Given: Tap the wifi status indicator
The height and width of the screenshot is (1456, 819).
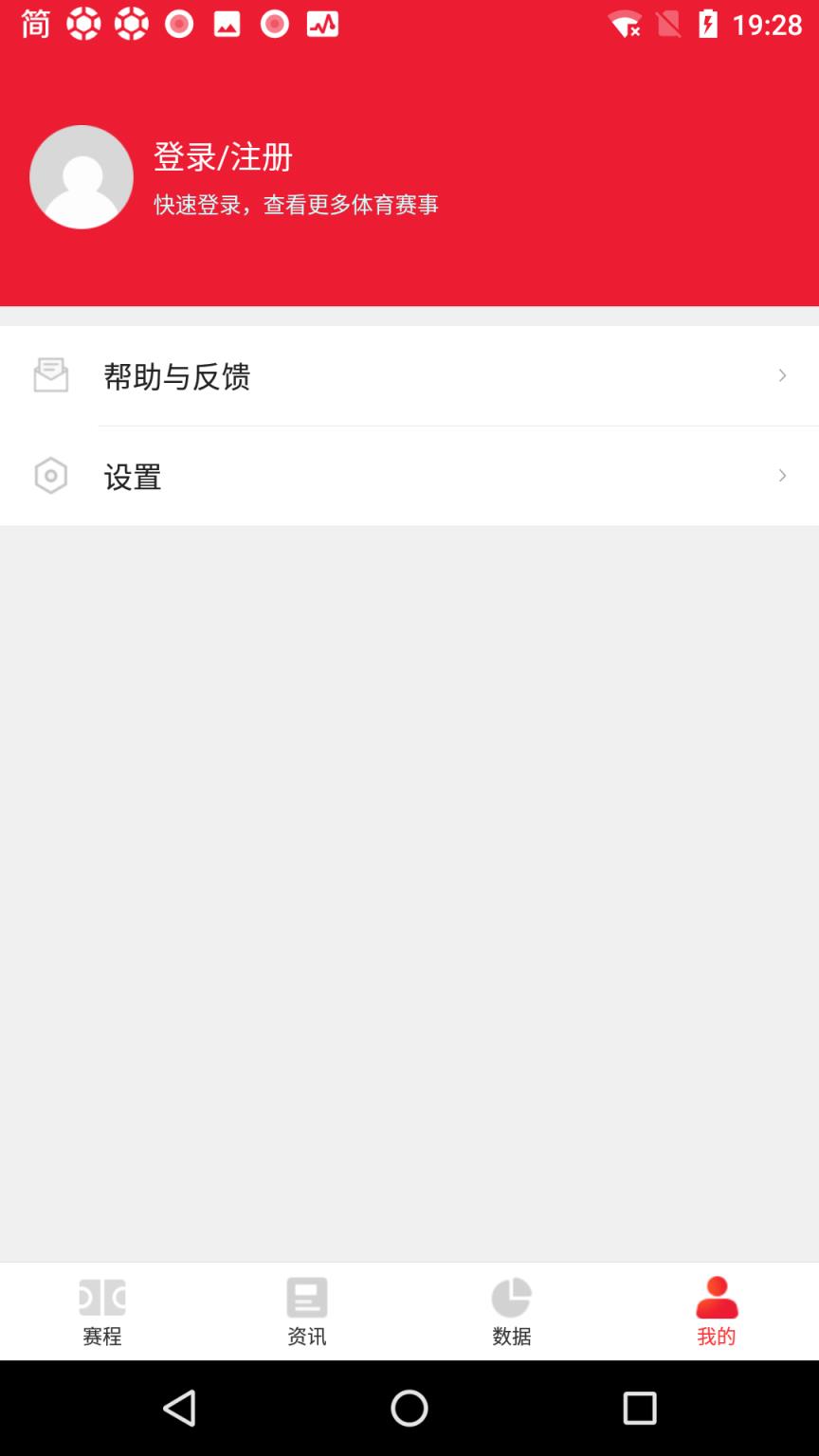Looking at the screenshot, I should click(624, 25).
